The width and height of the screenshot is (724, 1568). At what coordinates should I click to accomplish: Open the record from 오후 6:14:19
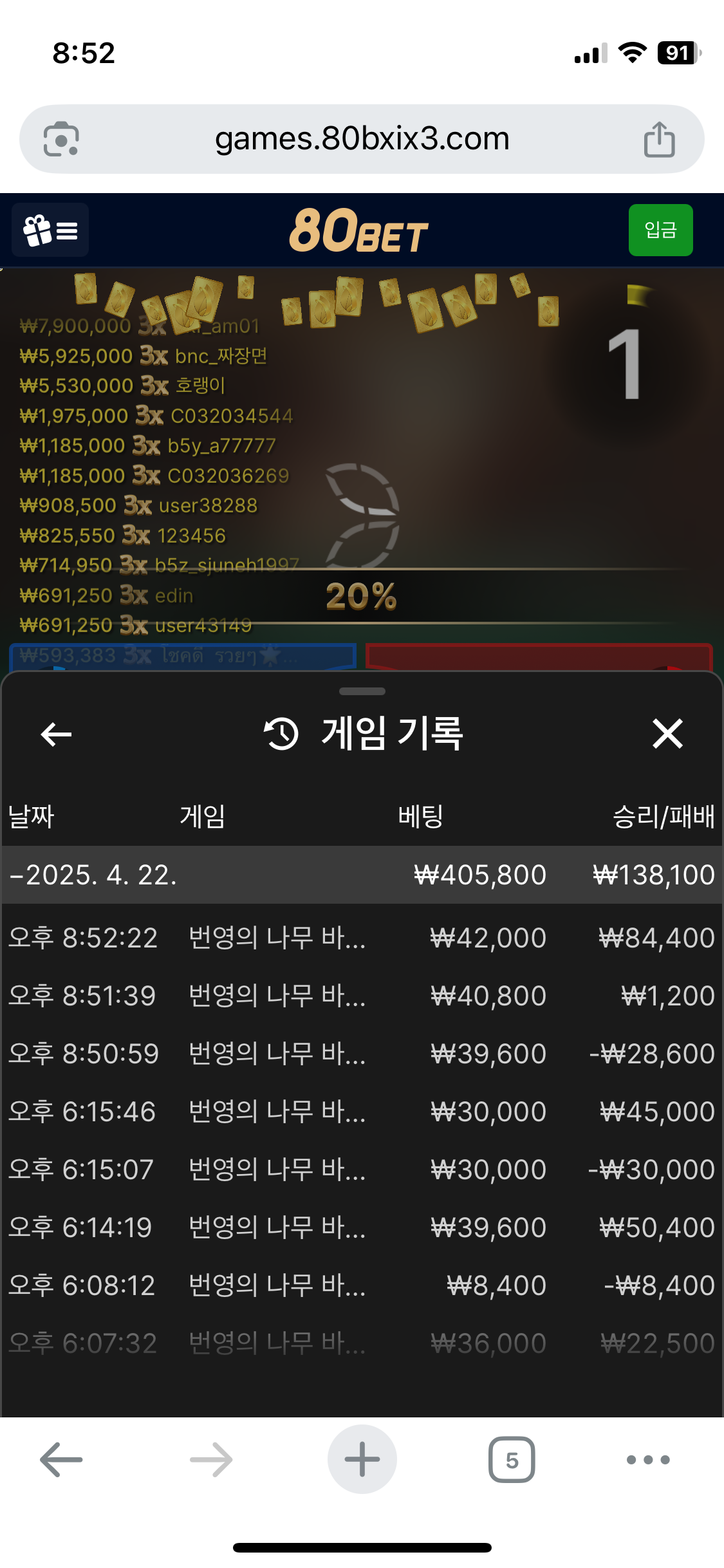pyautogui.click(x=362, y=1227)
